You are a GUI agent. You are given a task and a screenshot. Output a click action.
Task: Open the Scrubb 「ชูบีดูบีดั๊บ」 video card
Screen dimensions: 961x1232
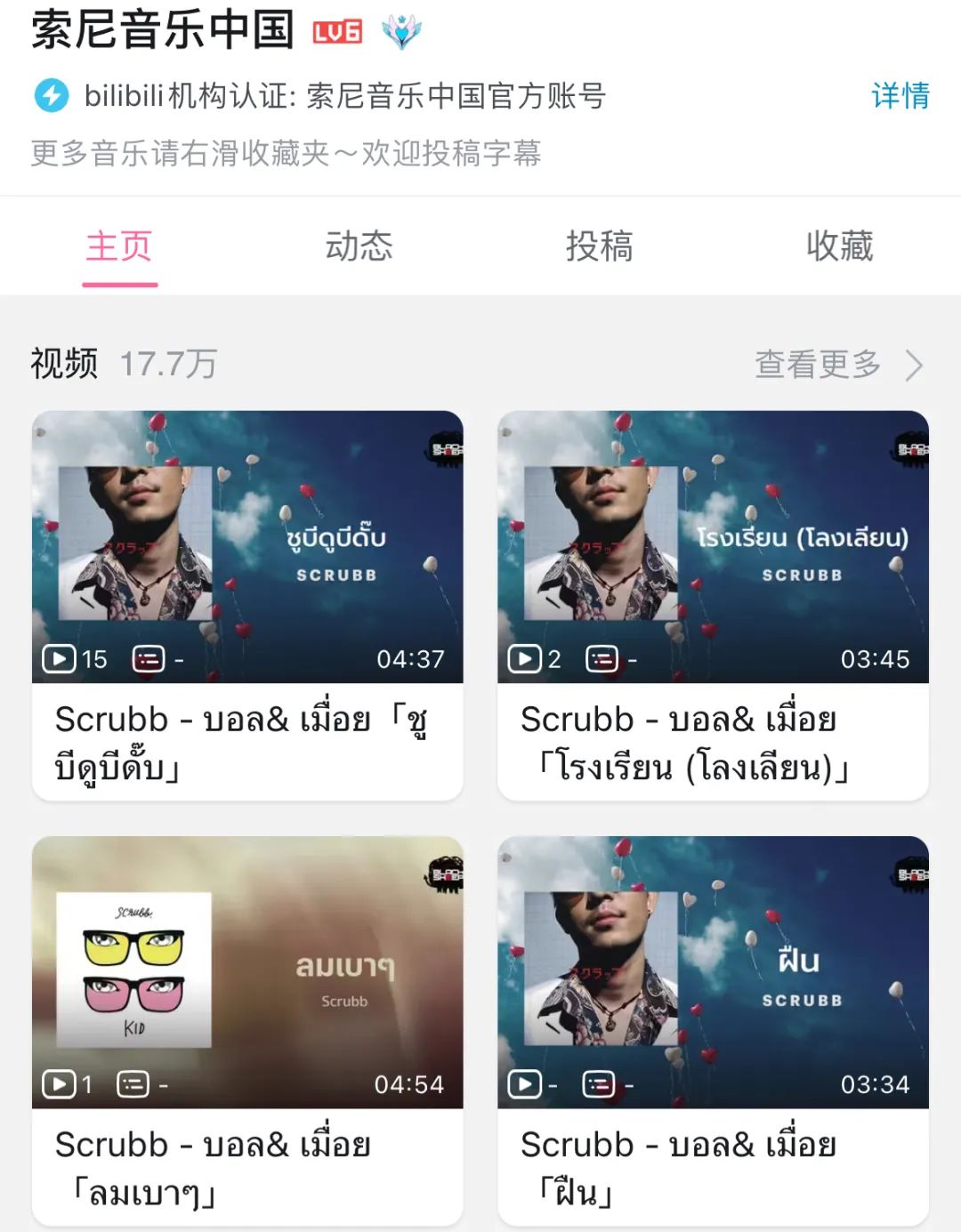(x=247, y=605)
